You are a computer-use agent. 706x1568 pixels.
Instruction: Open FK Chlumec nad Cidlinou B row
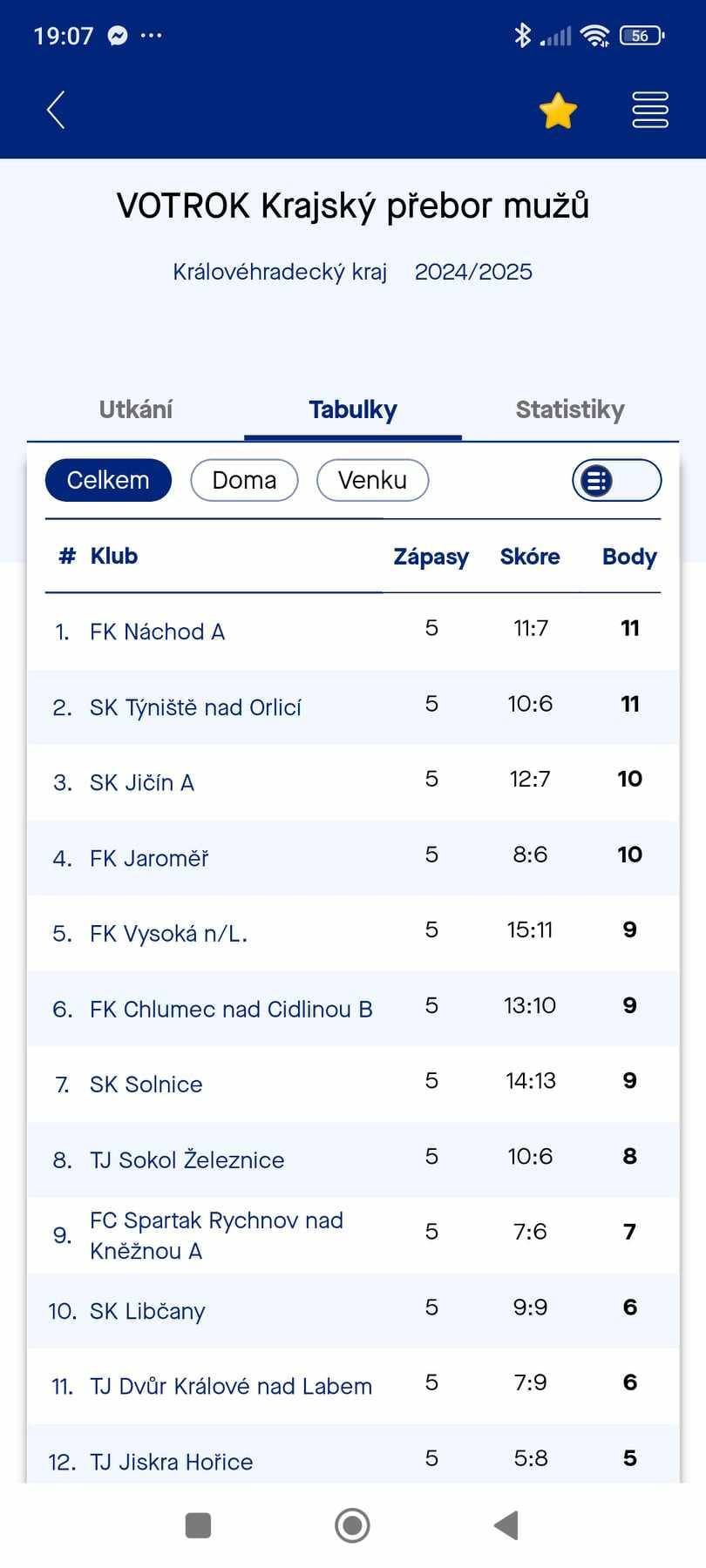(353, 1009)
